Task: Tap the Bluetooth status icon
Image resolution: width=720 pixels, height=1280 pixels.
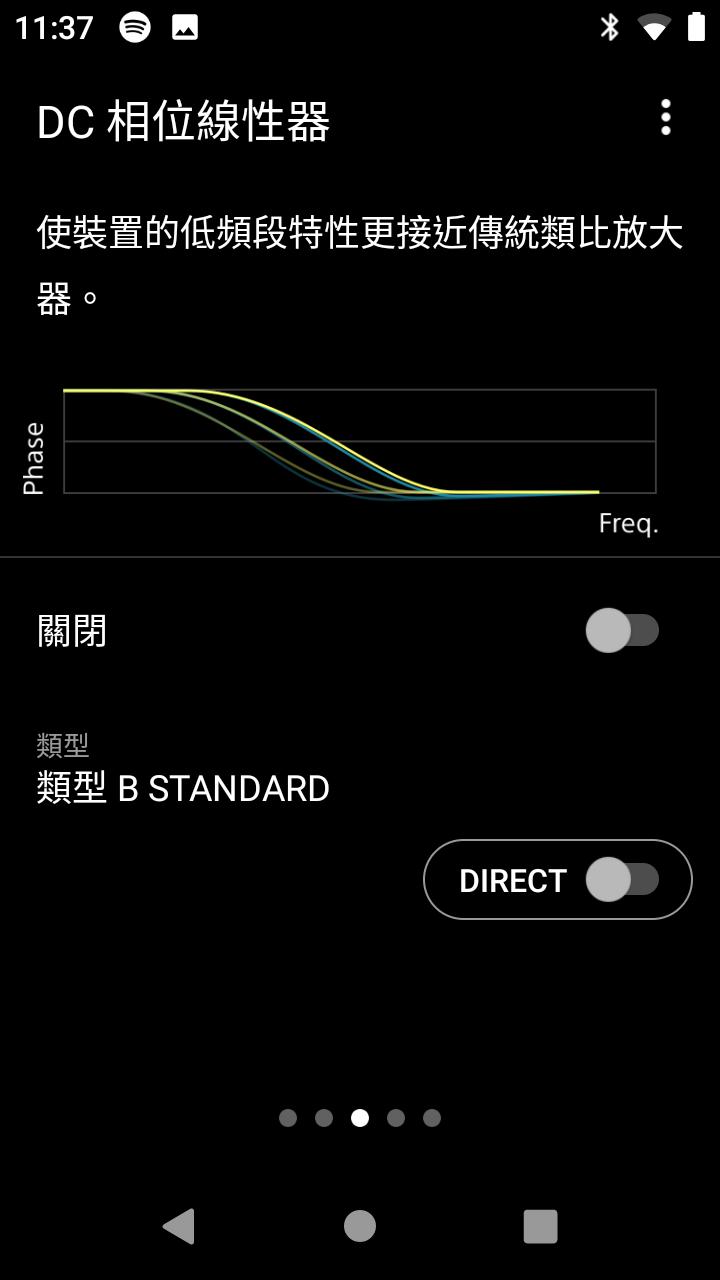Action: click(x=611, y=28)
